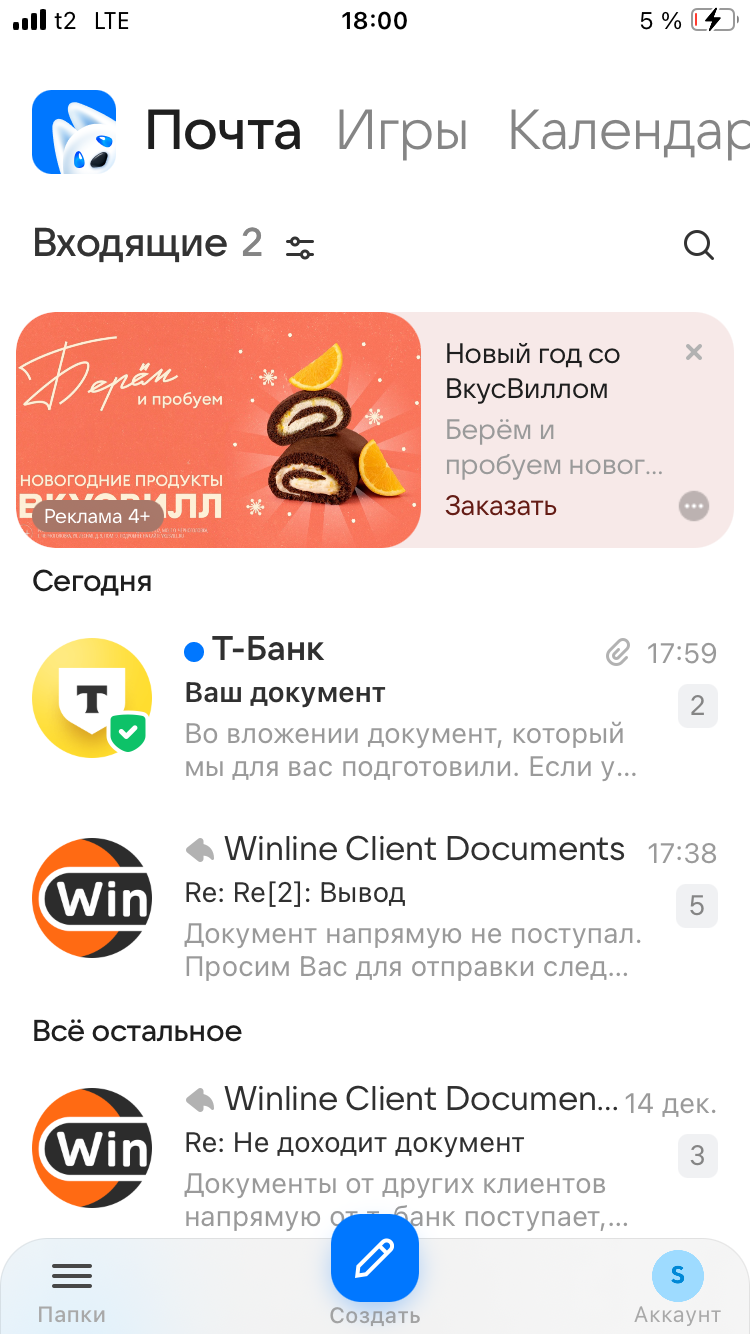
Task: Open the inbox search
Action: pyautogui.click(x=698, y=245)
